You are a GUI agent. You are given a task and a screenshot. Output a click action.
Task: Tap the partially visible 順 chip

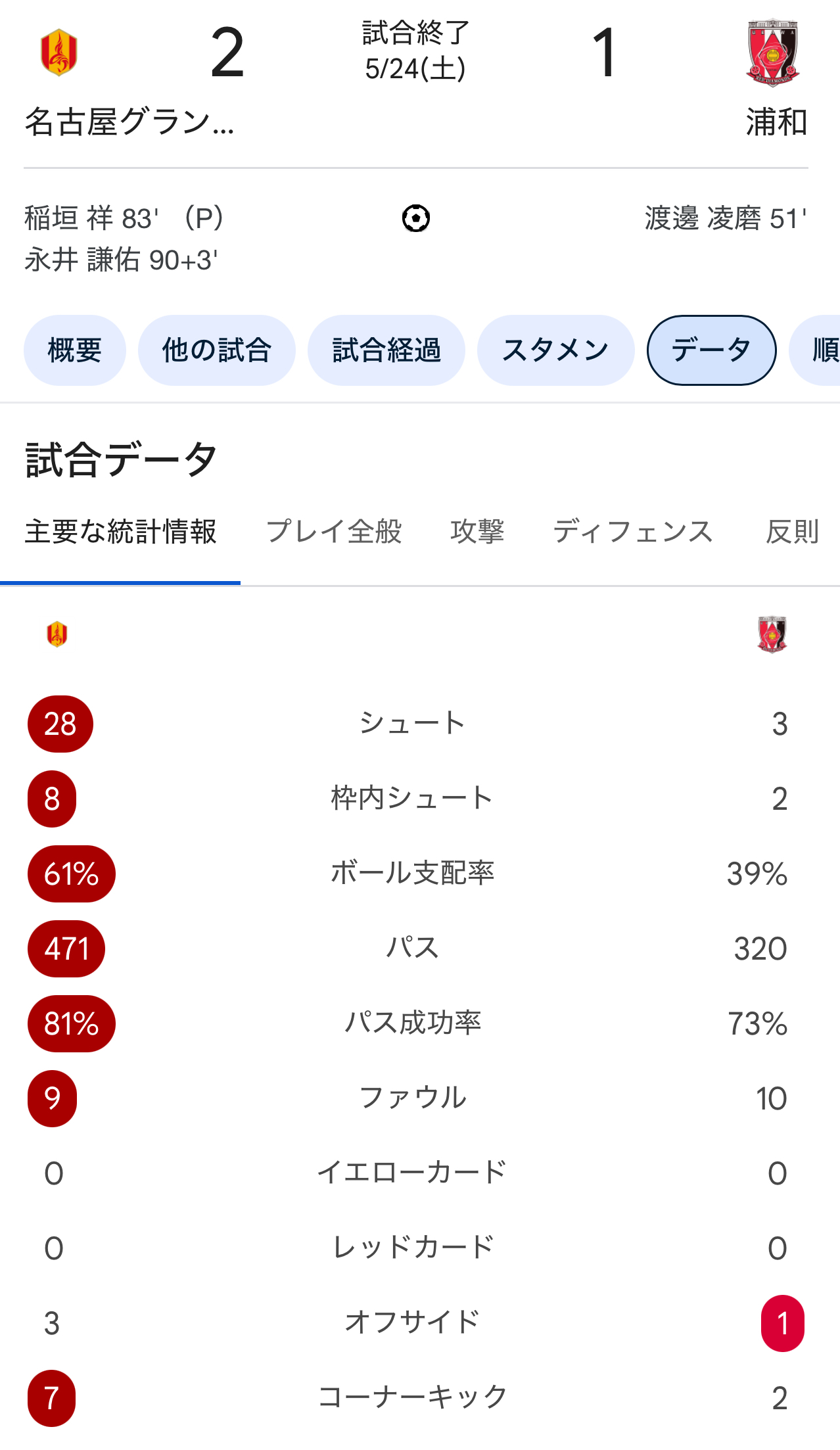pyautogui.click(x=815, y=350)
